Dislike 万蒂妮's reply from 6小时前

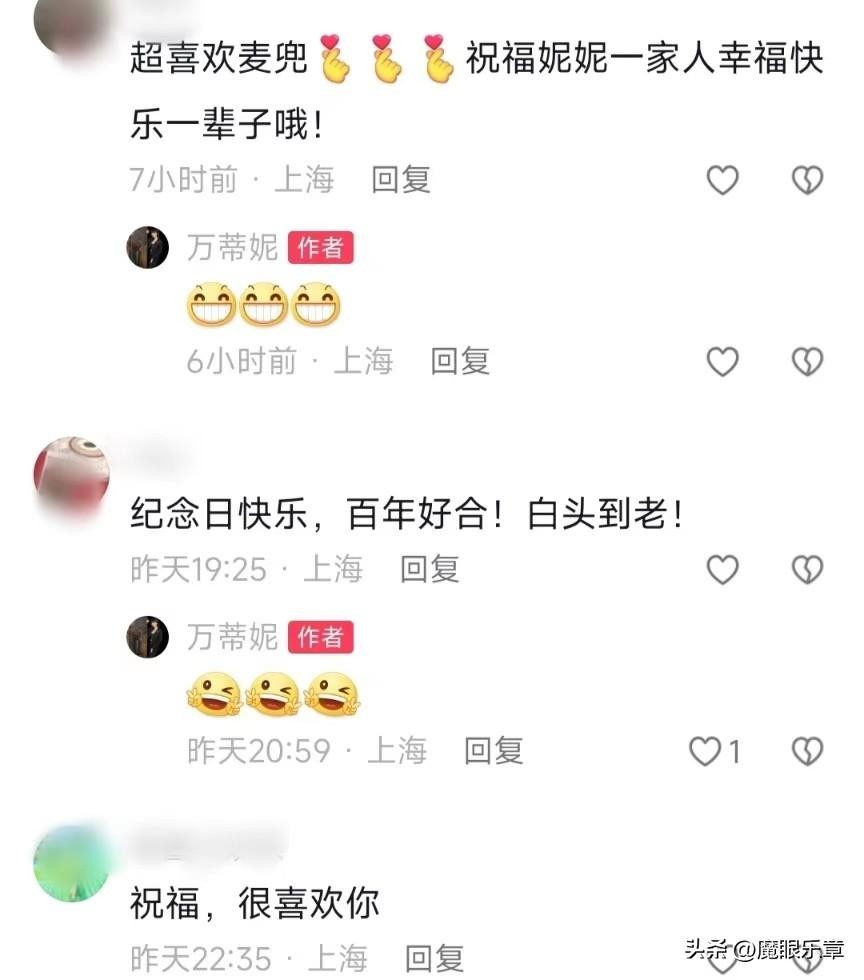click(807, 361)
